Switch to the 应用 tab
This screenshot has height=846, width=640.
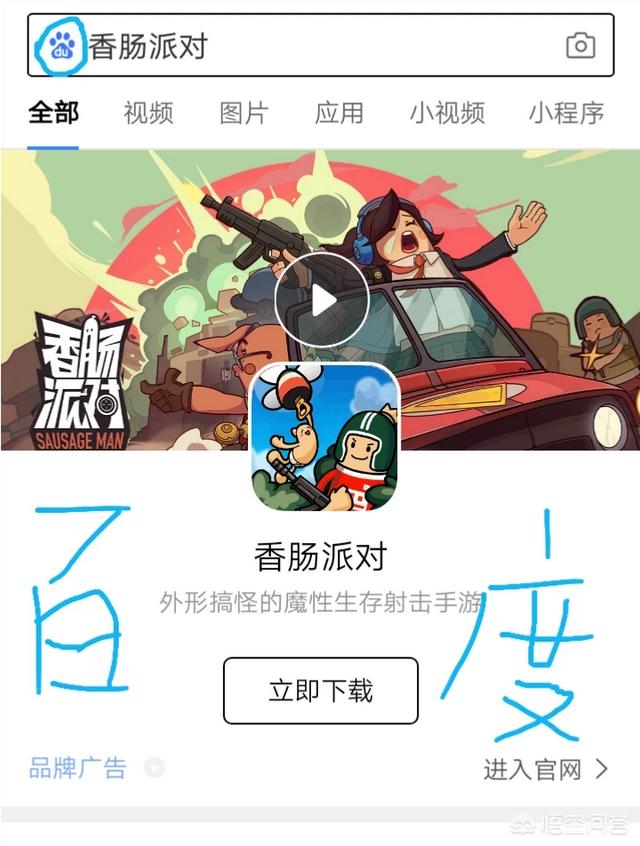click(x=339, y=113)
